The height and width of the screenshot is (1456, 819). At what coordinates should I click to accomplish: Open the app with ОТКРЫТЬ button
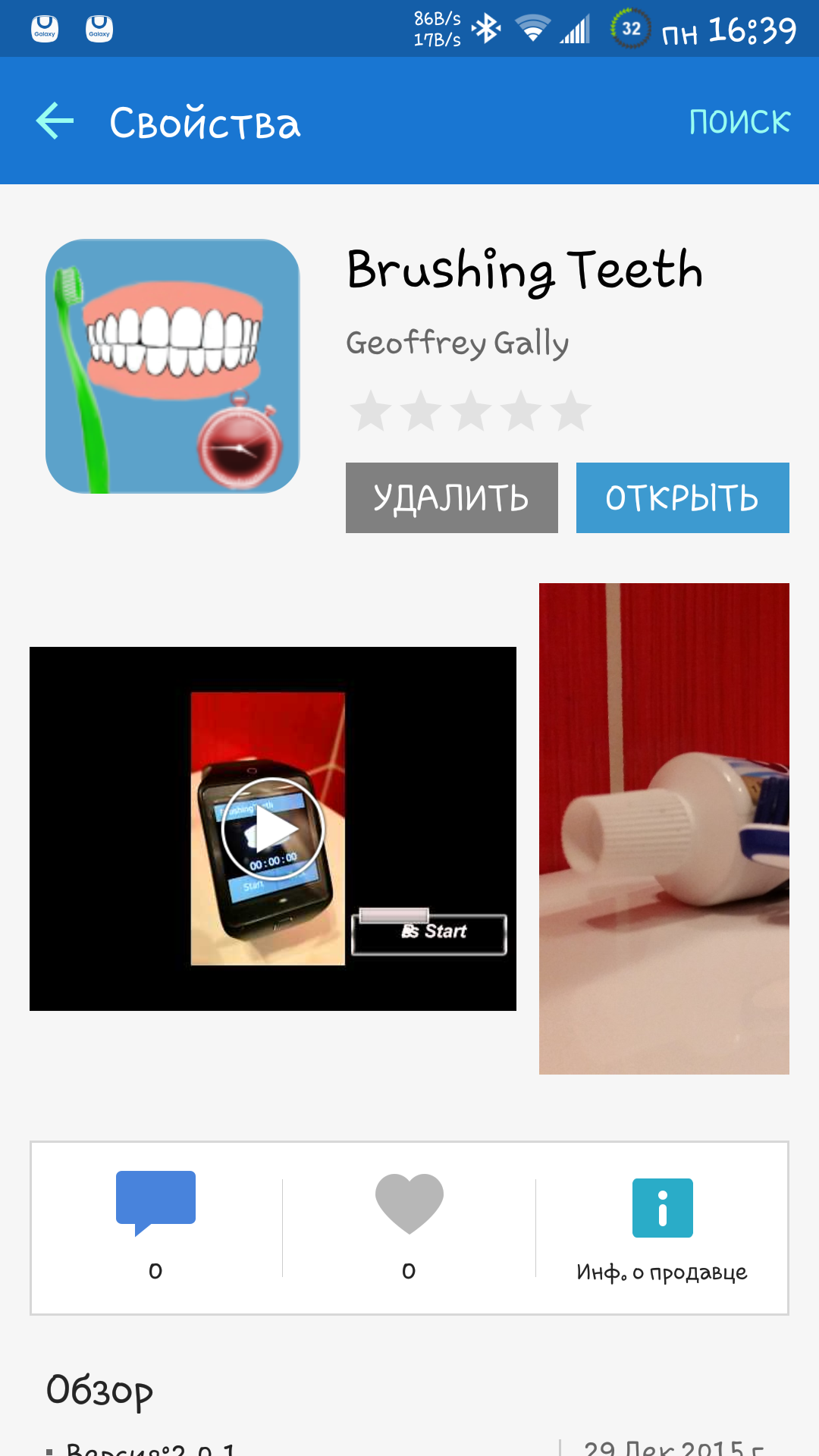(x=682, y=498)
